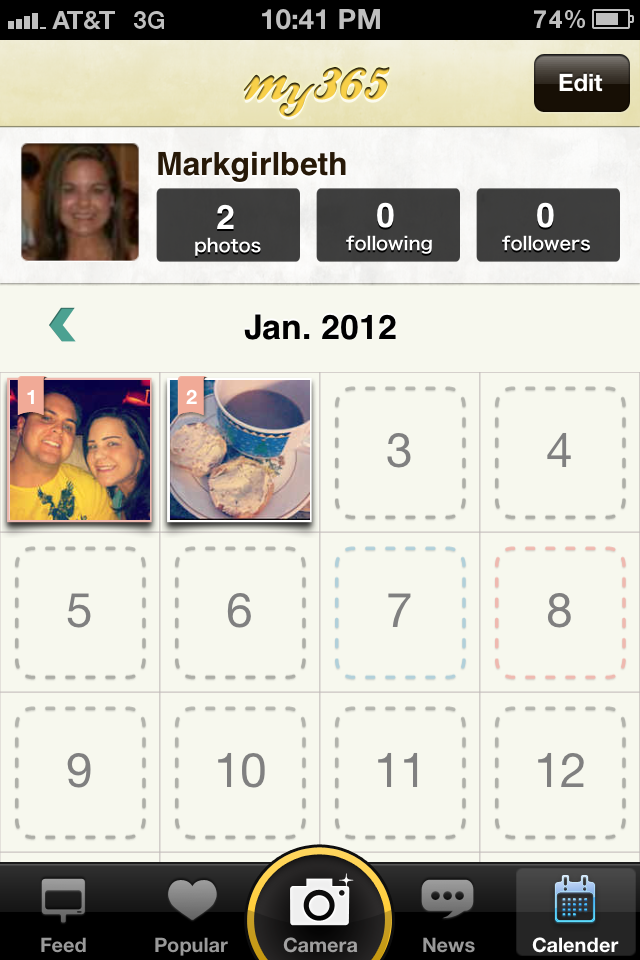This screenshot has height=960, width=640.
Task: Open the January 1 couple photo
Action: (80, 450)
